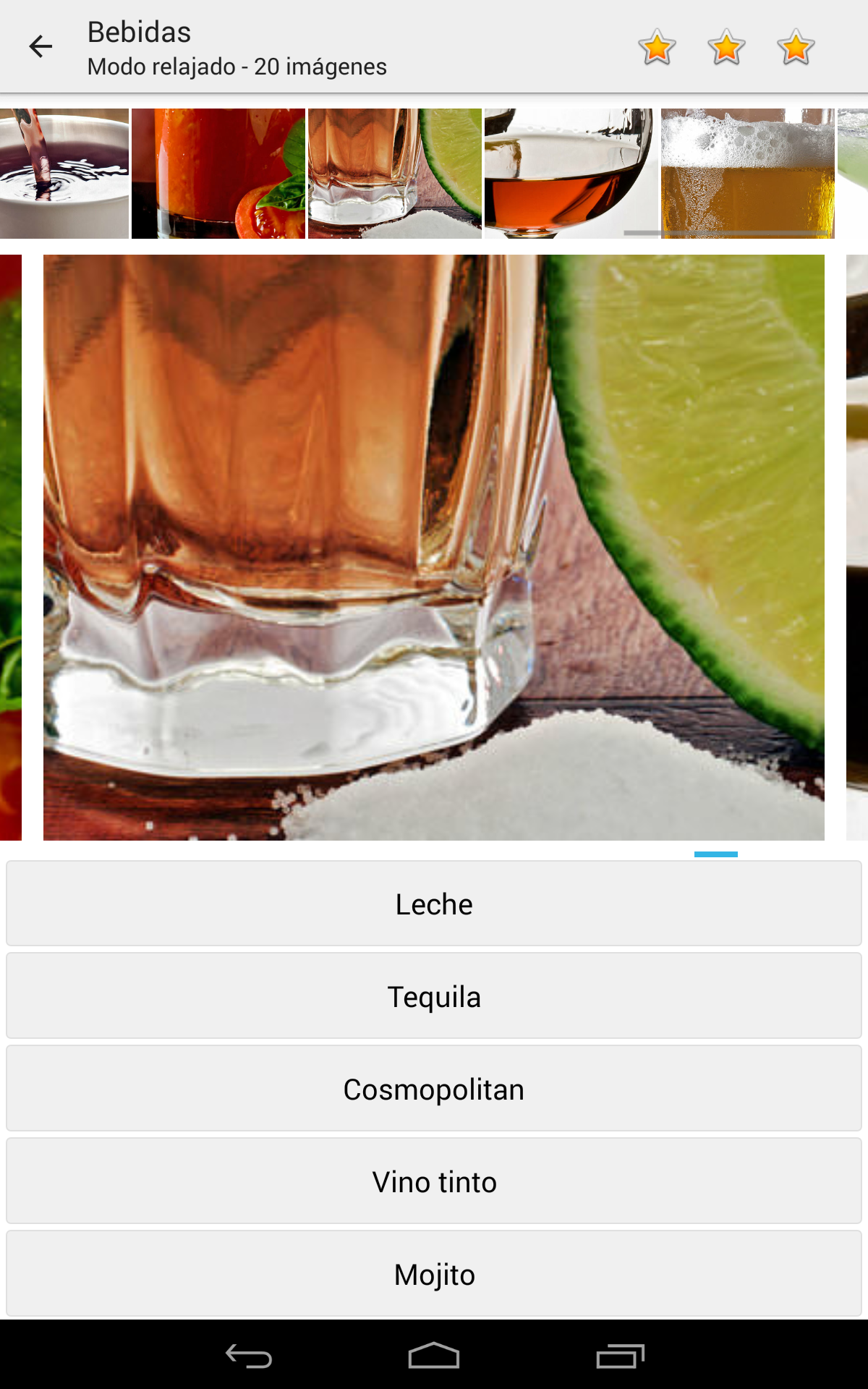Choose the answer Leche
The width and height of the screenshot is (868, 1389).
coord(434,904)
